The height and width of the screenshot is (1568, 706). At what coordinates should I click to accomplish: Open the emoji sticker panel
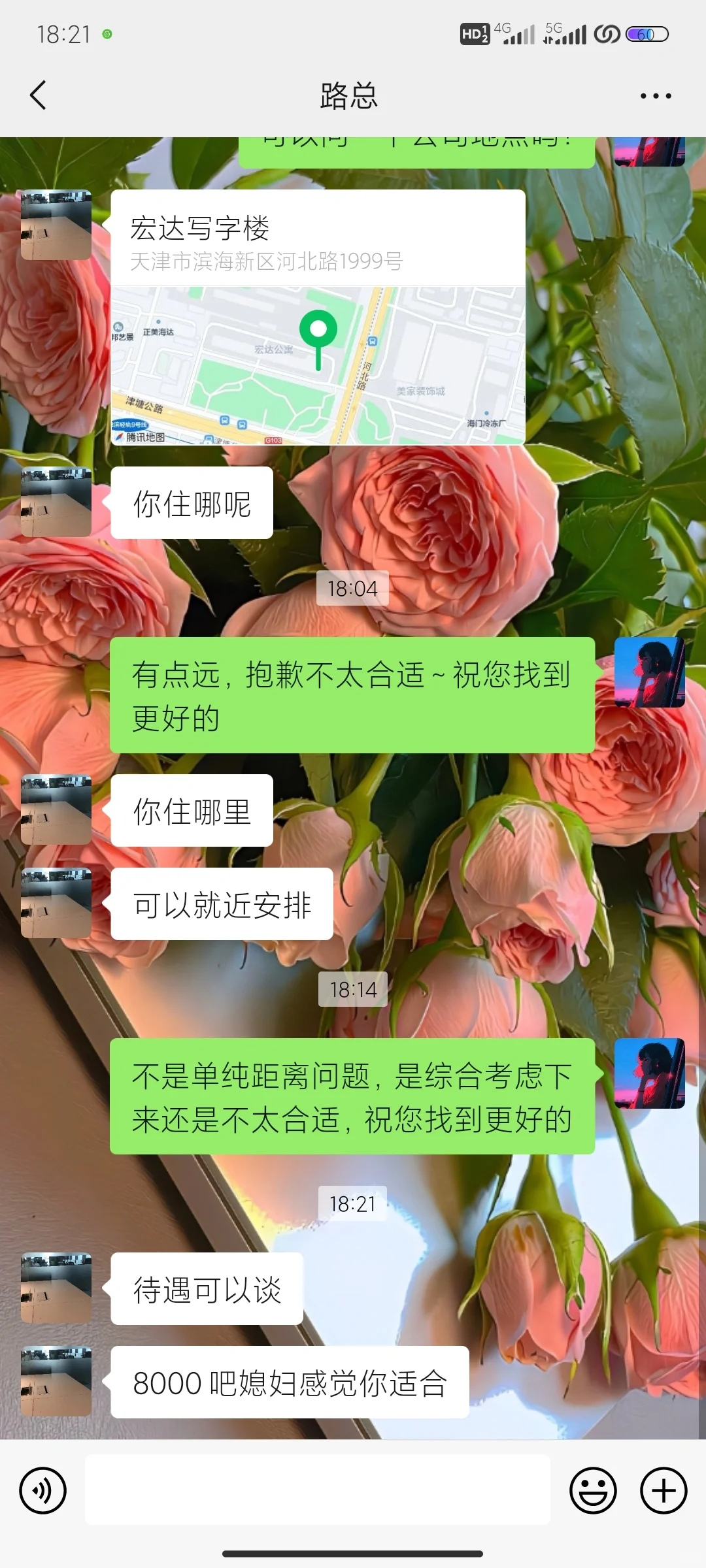click(x=594, y=1491)
